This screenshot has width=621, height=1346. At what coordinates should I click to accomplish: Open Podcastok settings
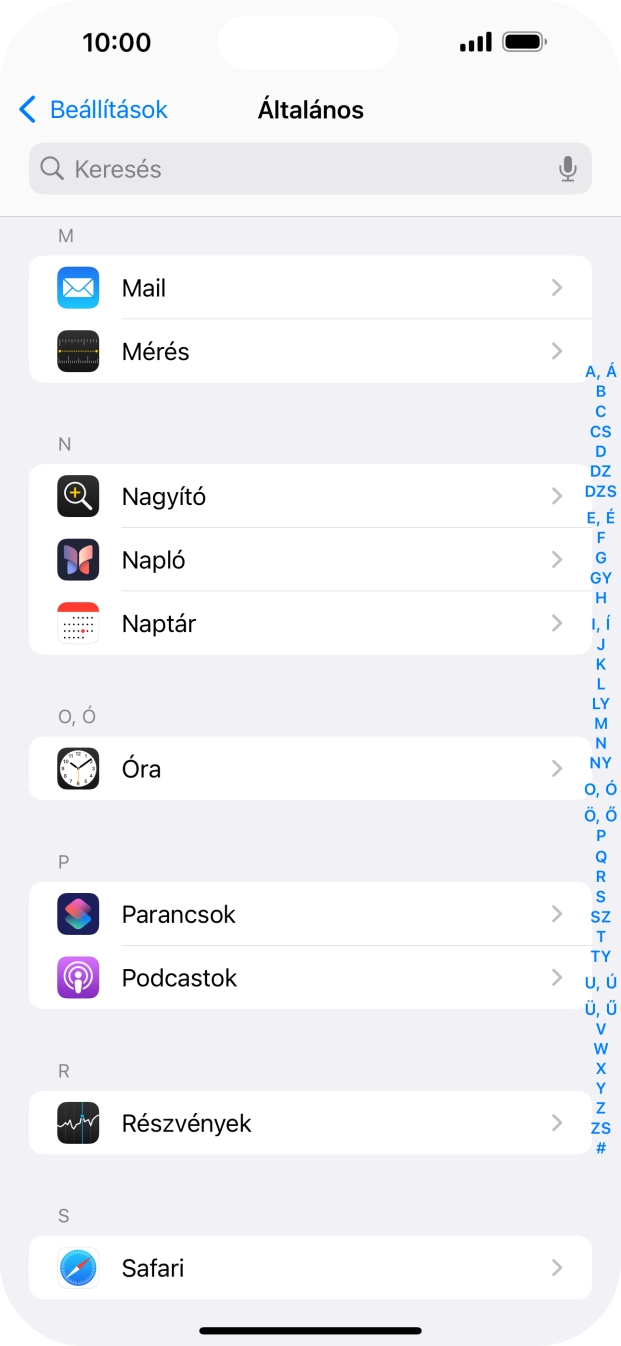click(x=310, y=978)
